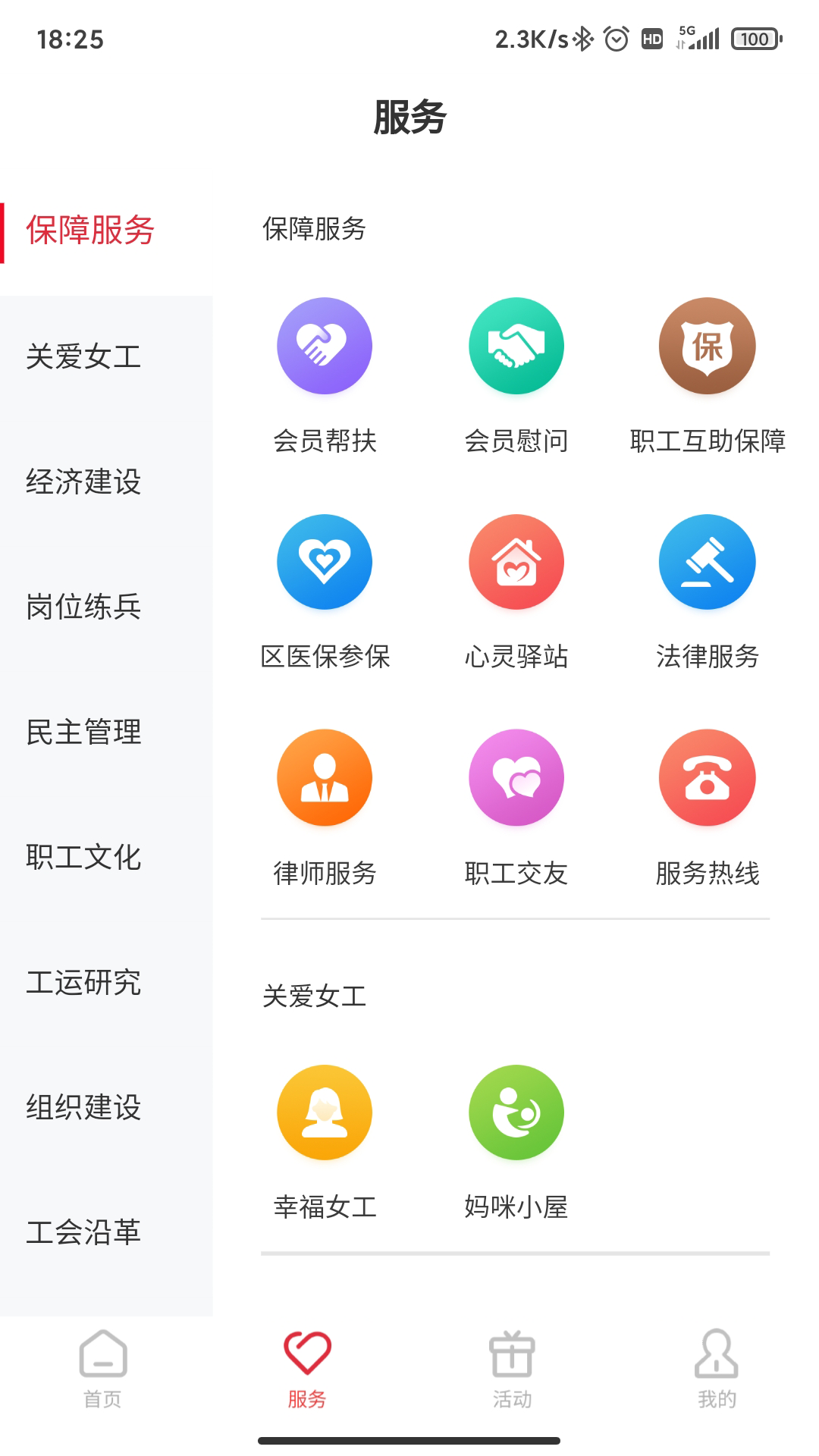Select 岗位练兵 from left menu
819x1456 pixels.
coord(83,607)
